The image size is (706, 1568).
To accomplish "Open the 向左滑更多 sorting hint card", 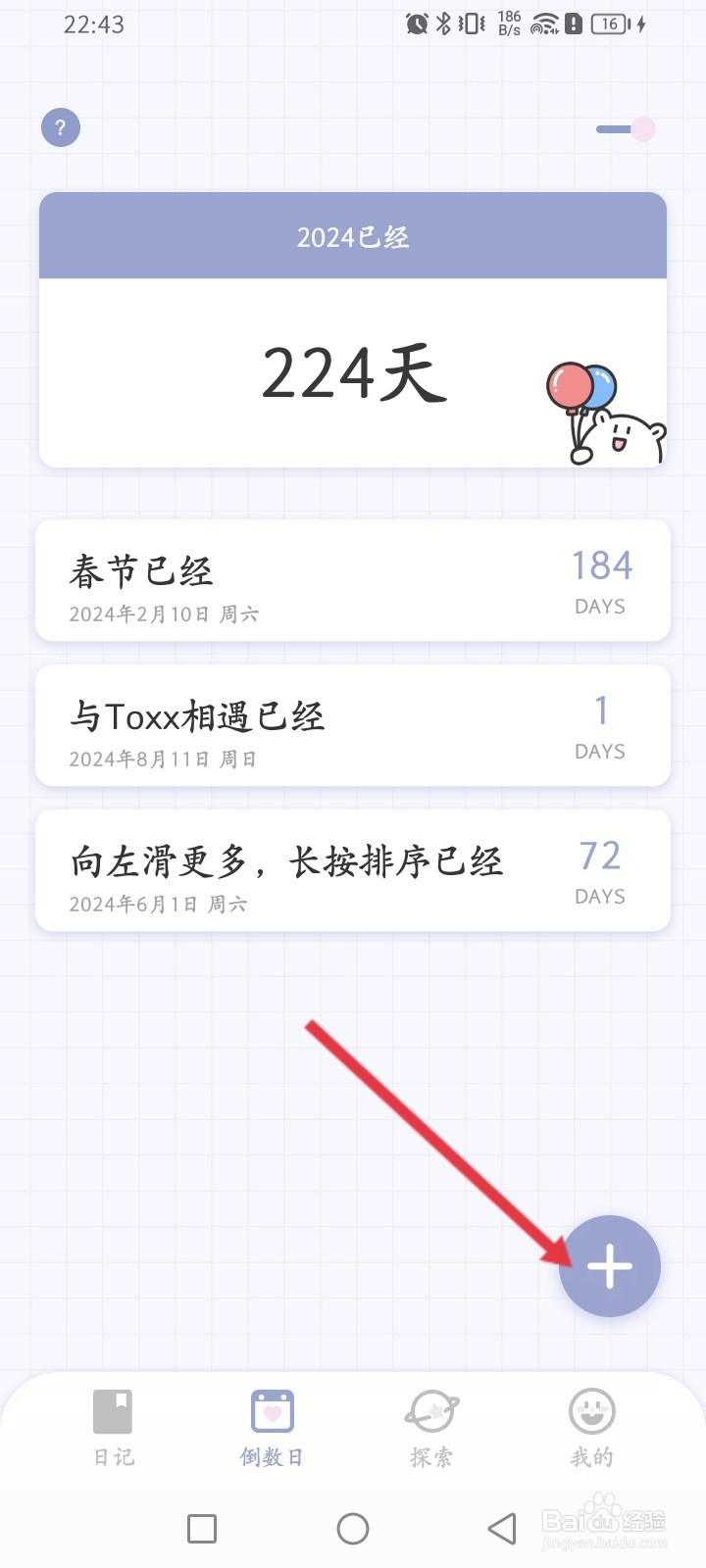I will pyautogui.click(x=353, y=870).
